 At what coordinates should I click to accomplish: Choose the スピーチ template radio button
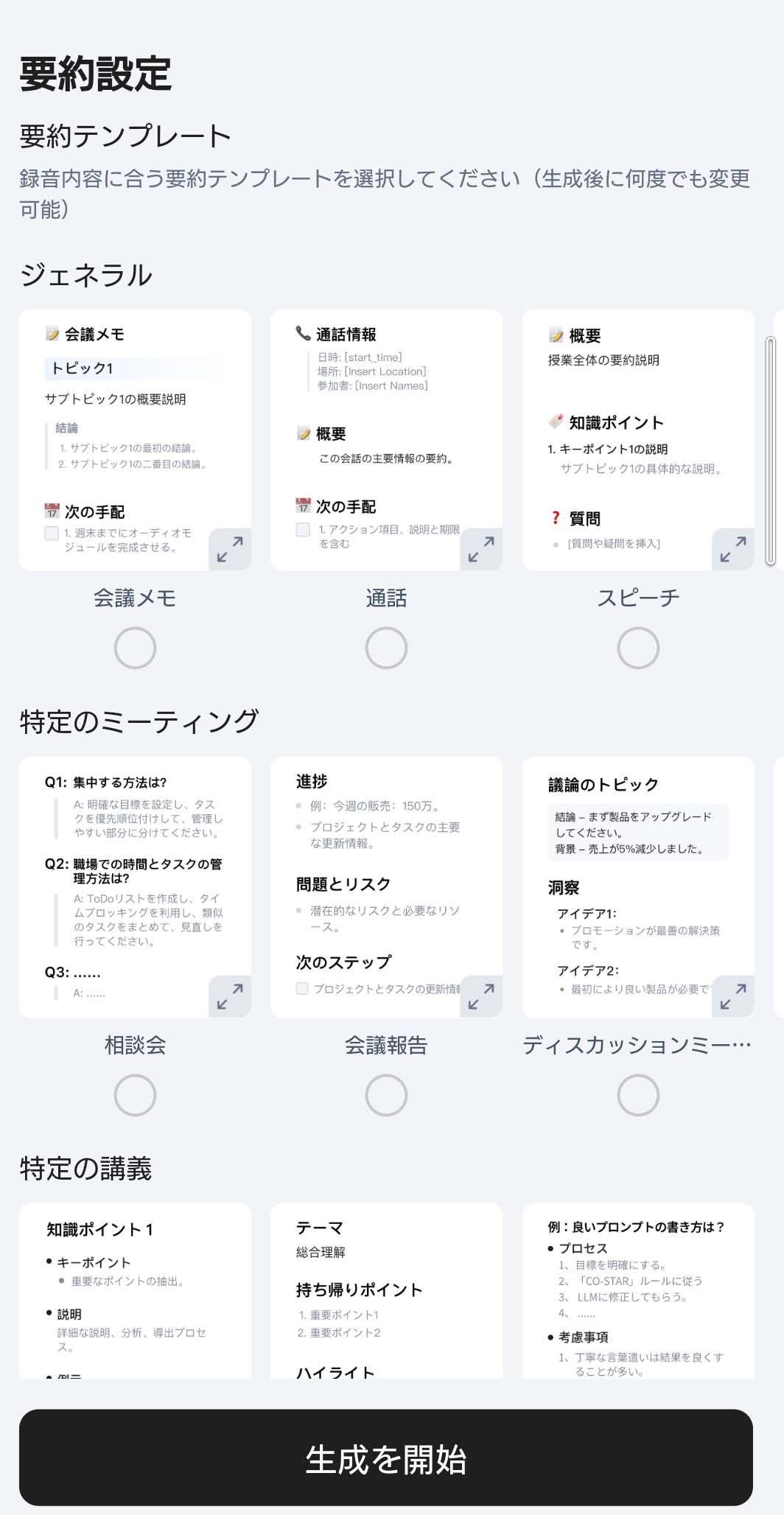coord(638,648)
